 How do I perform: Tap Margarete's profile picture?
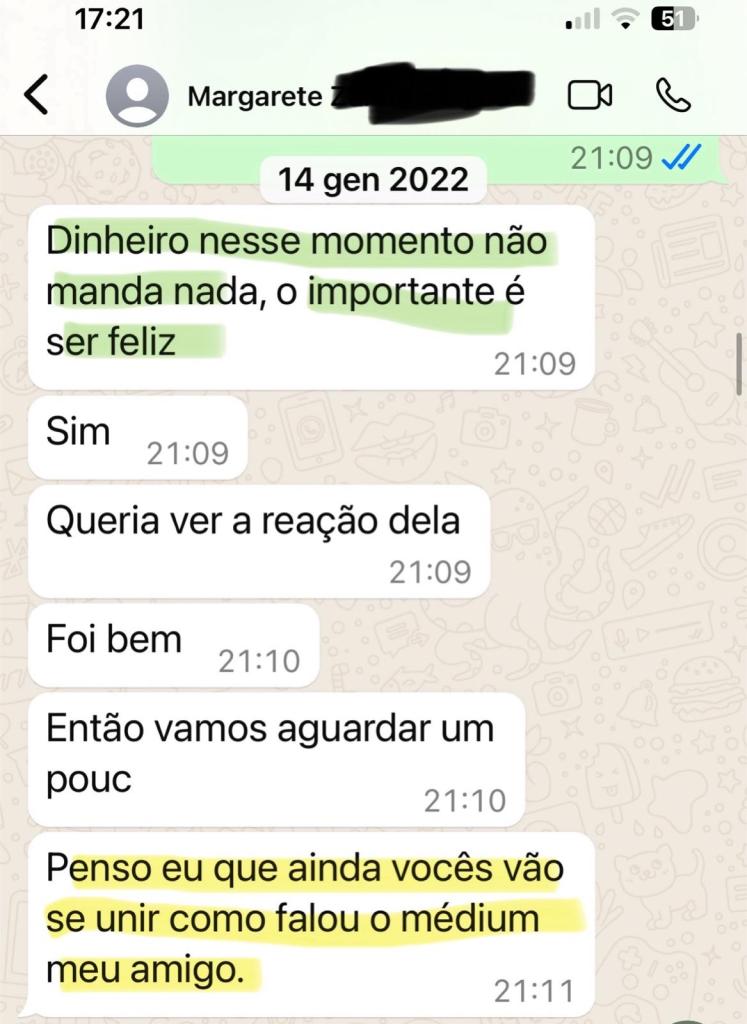136,96
